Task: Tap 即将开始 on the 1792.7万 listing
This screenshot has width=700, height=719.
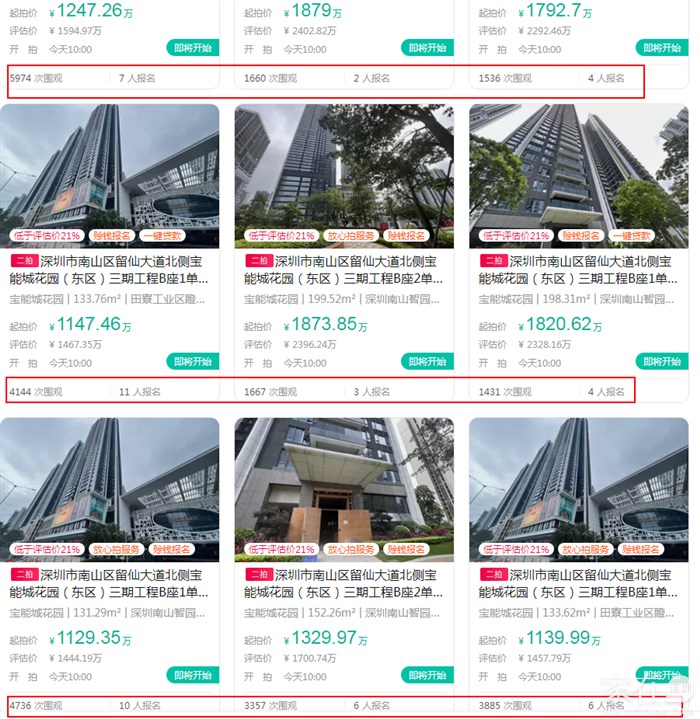Action: pos(662,48)
